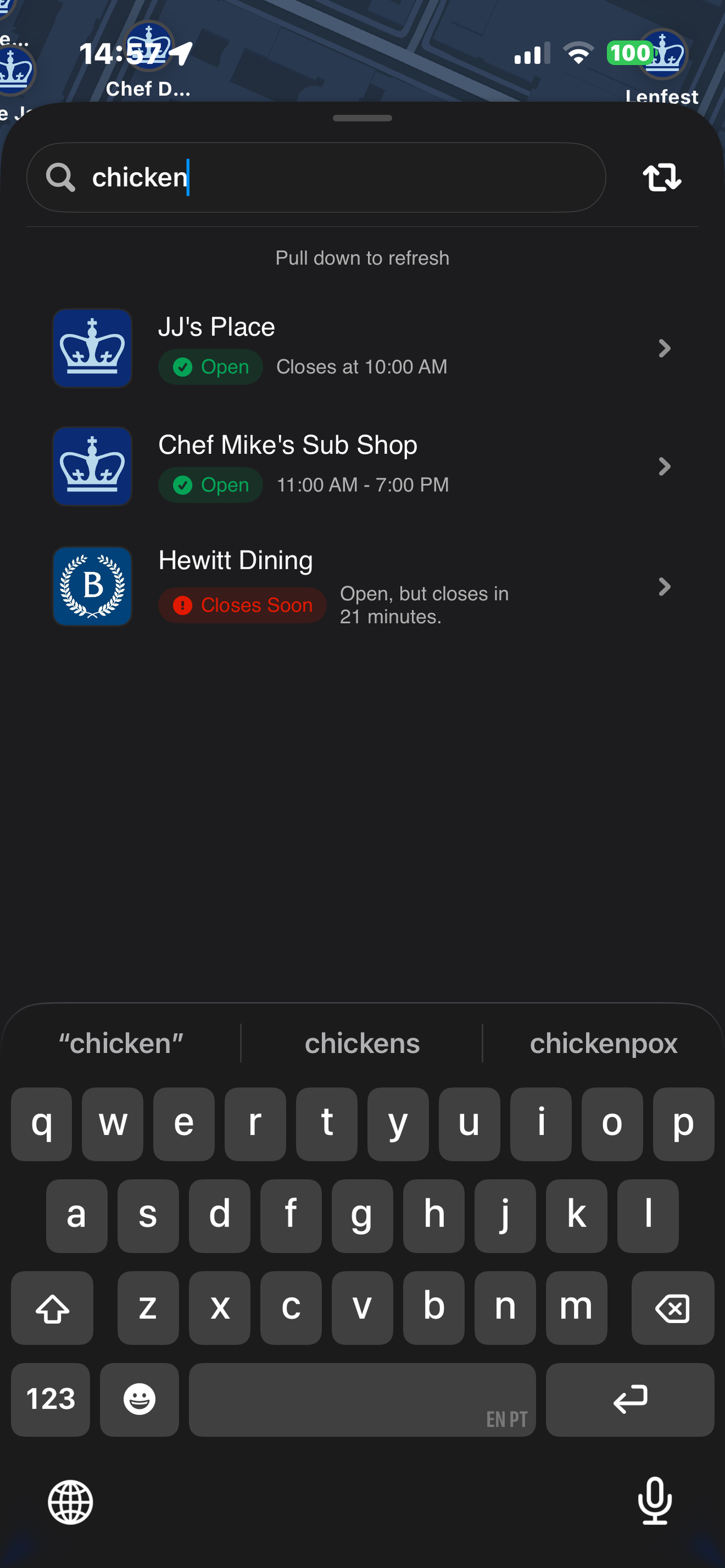Tap the quoted "chicken" suggestion
This screenshot has height=1568, width=725.
(x=120, y=1042)
